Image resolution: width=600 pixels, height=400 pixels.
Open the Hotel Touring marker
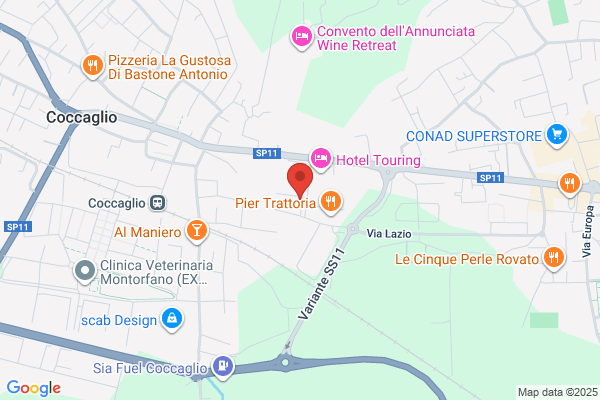(x=321, y=159)
